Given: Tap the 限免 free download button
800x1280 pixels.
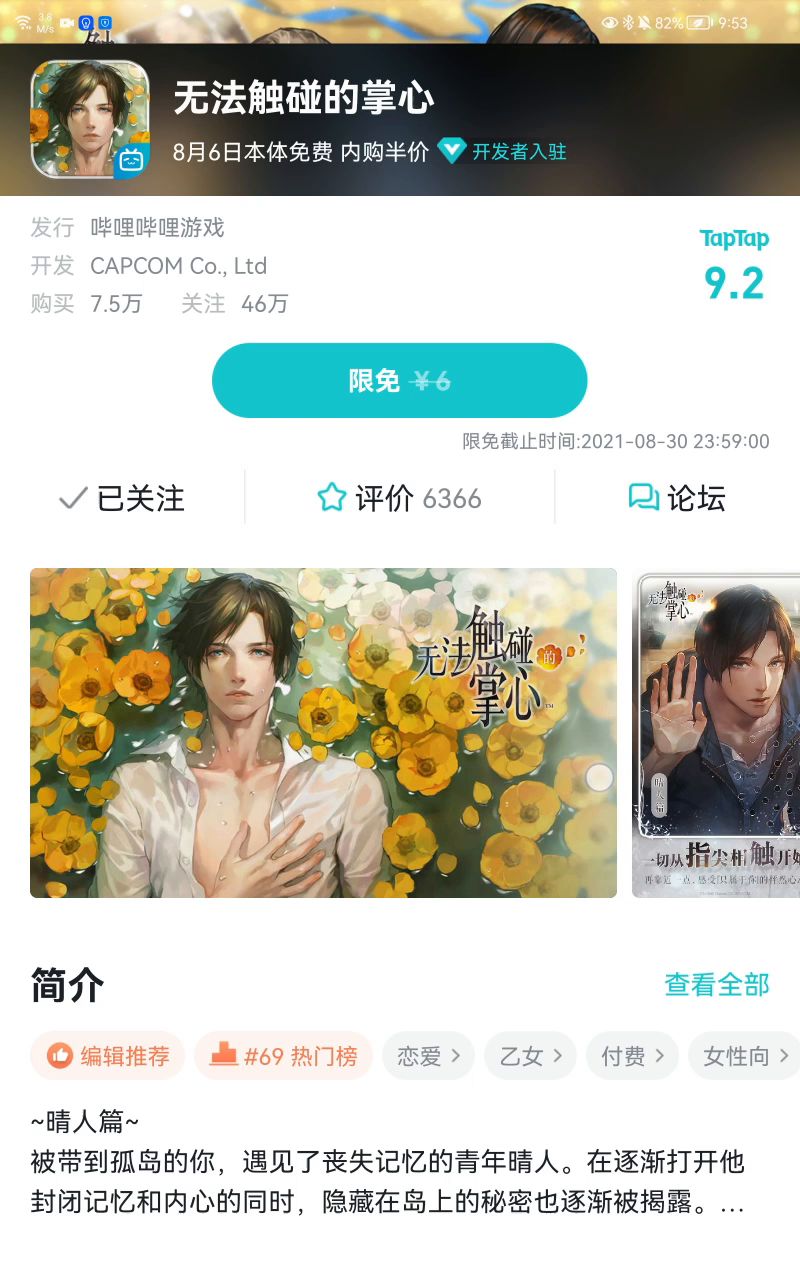Looking at the screenshot, I should pyautogui.click(x=399, y=380).
